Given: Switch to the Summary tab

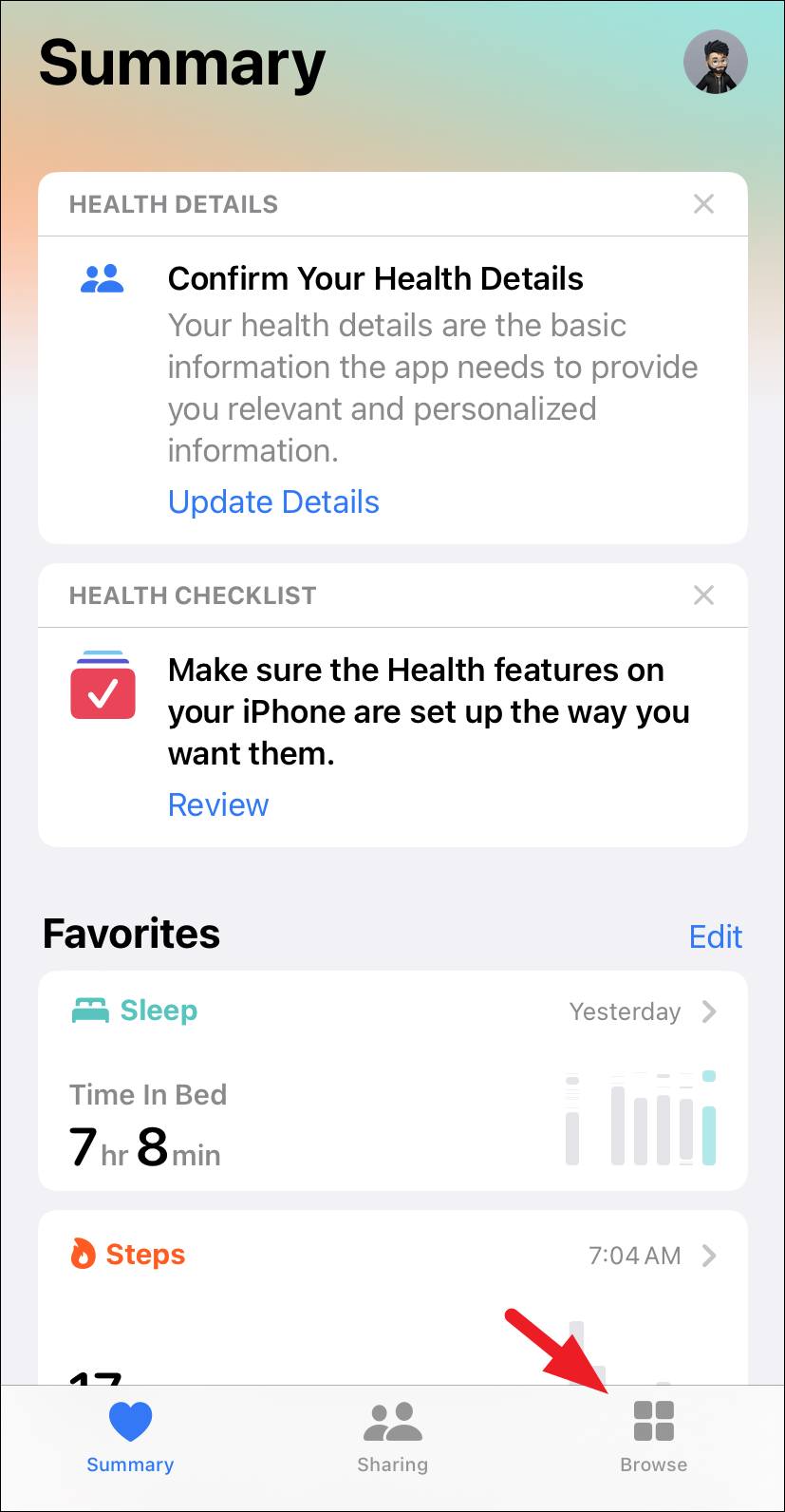Looking at the screenshot, I should [x=130, y=1437].
